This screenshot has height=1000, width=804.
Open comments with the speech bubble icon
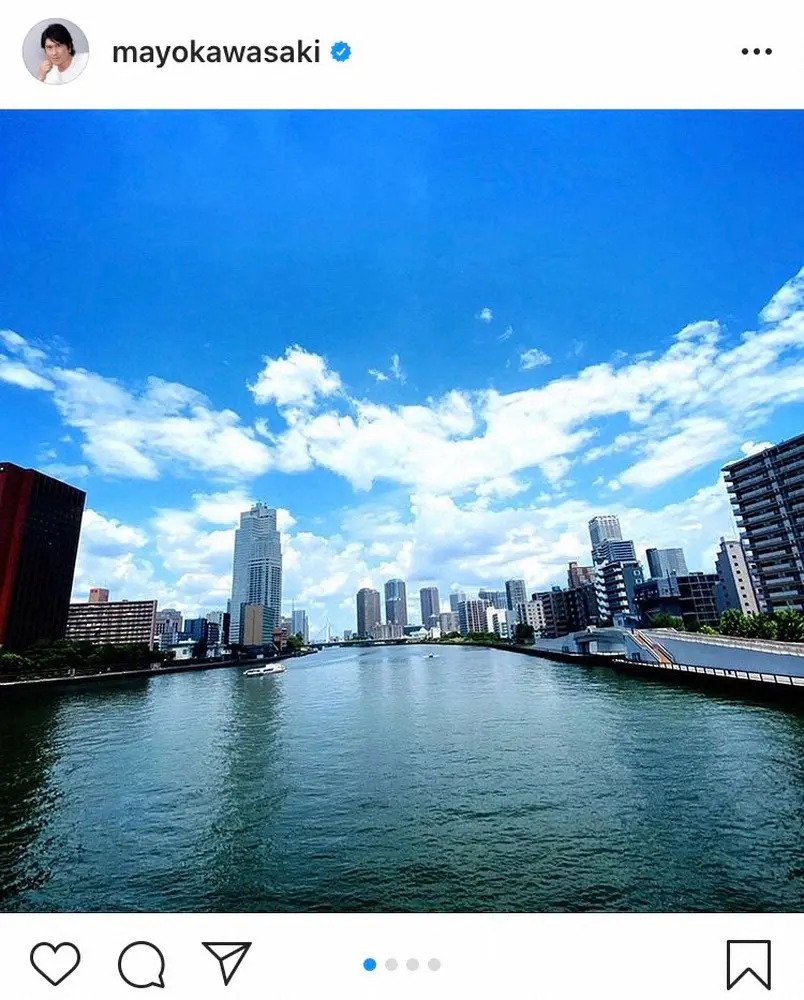[141, 964]
